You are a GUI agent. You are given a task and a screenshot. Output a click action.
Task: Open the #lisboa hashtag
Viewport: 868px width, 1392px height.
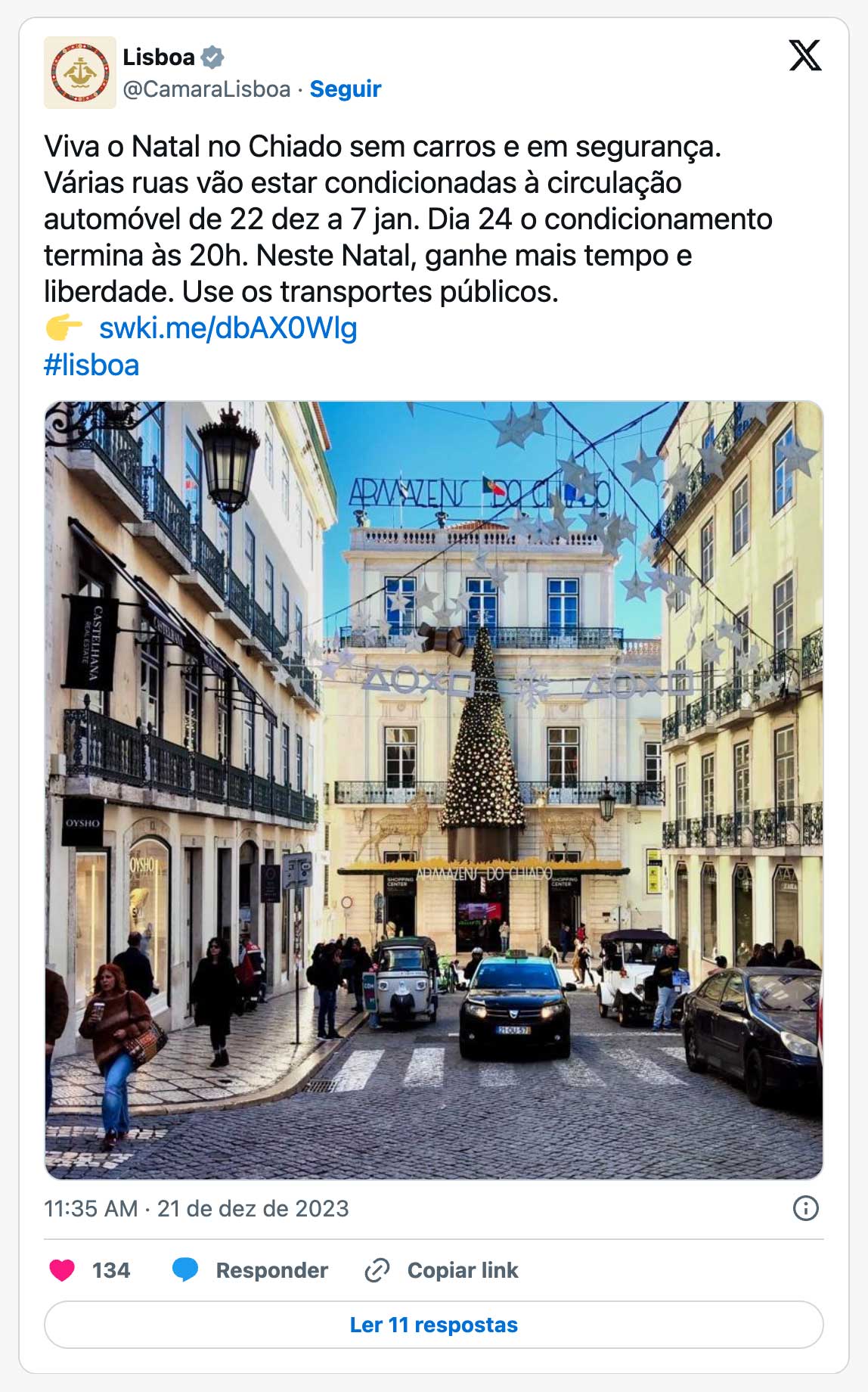pyautogui.click(x=91, y=365)
